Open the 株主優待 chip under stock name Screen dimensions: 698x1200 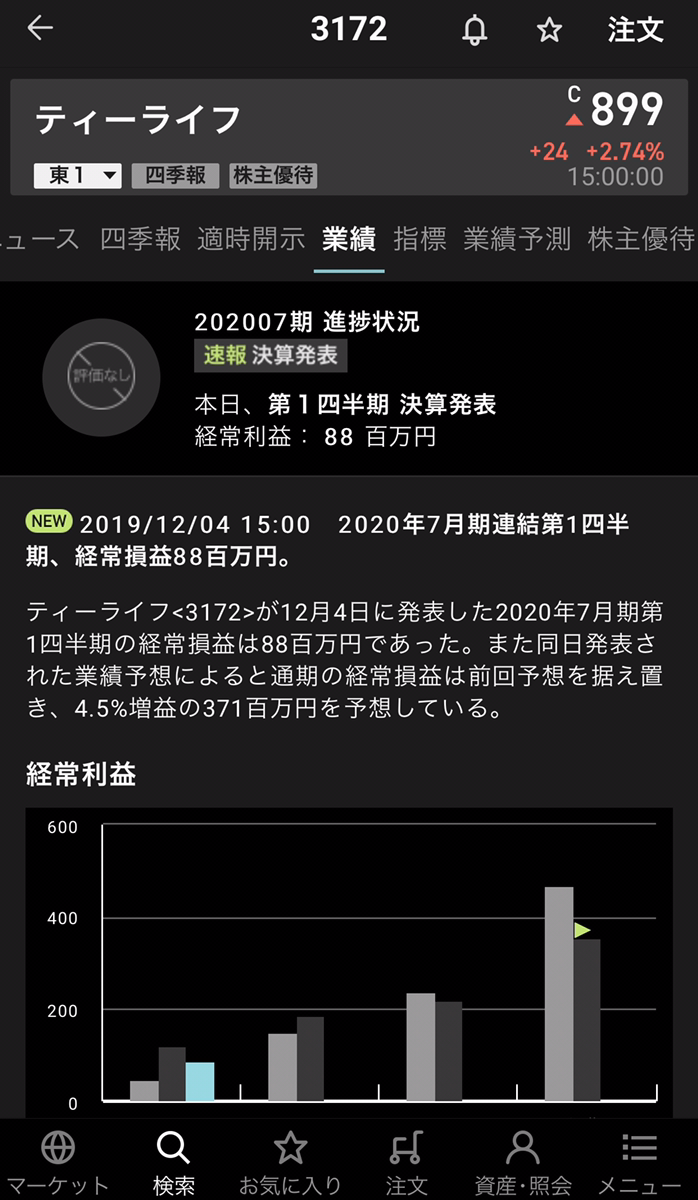click(x=273, y=175)
